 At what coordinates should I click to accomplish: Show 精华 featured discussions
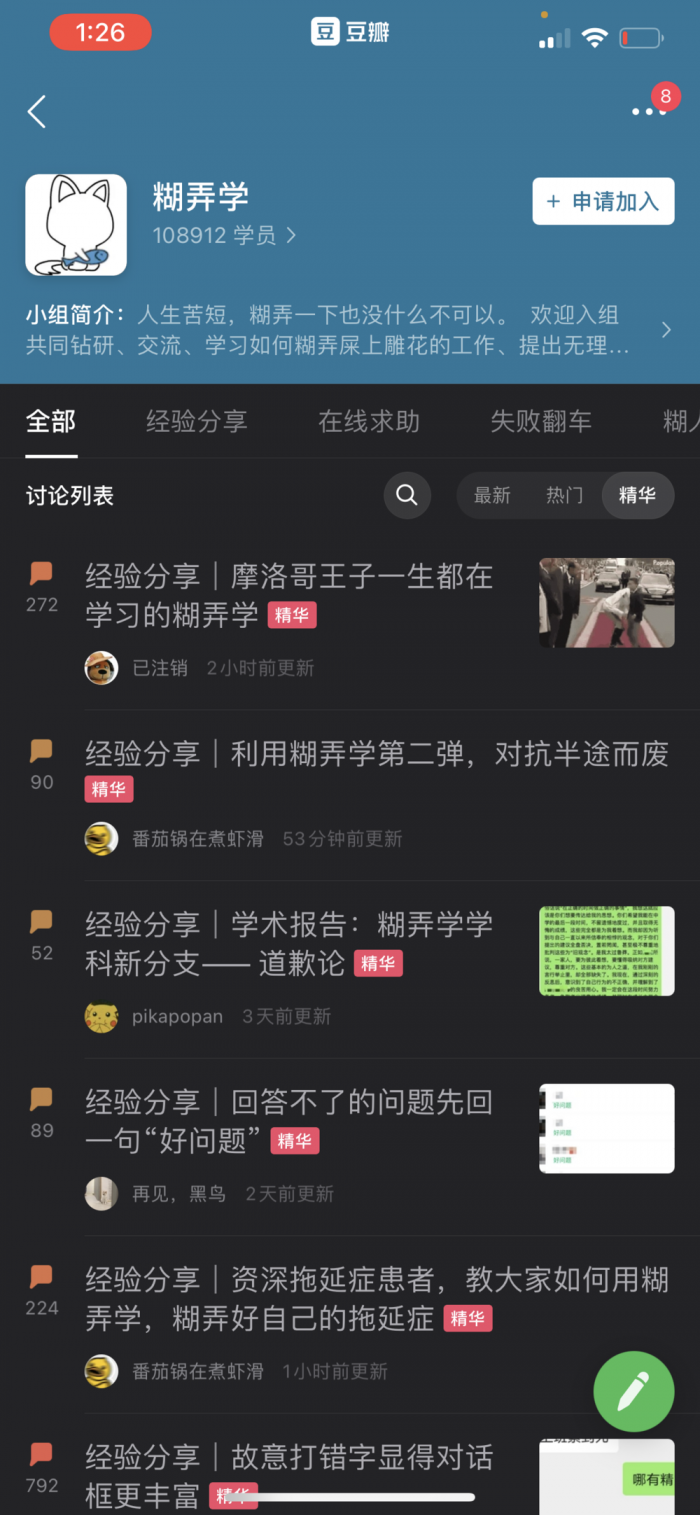tap(637, 495)
